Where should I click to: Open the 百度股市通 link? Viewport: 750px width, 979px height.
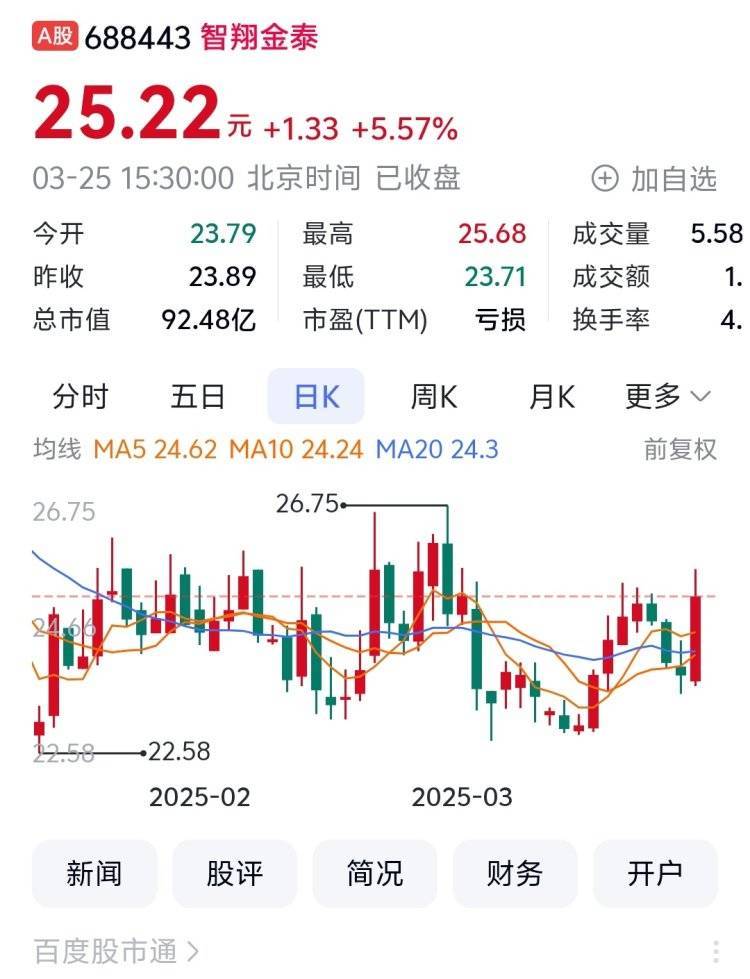116,950
